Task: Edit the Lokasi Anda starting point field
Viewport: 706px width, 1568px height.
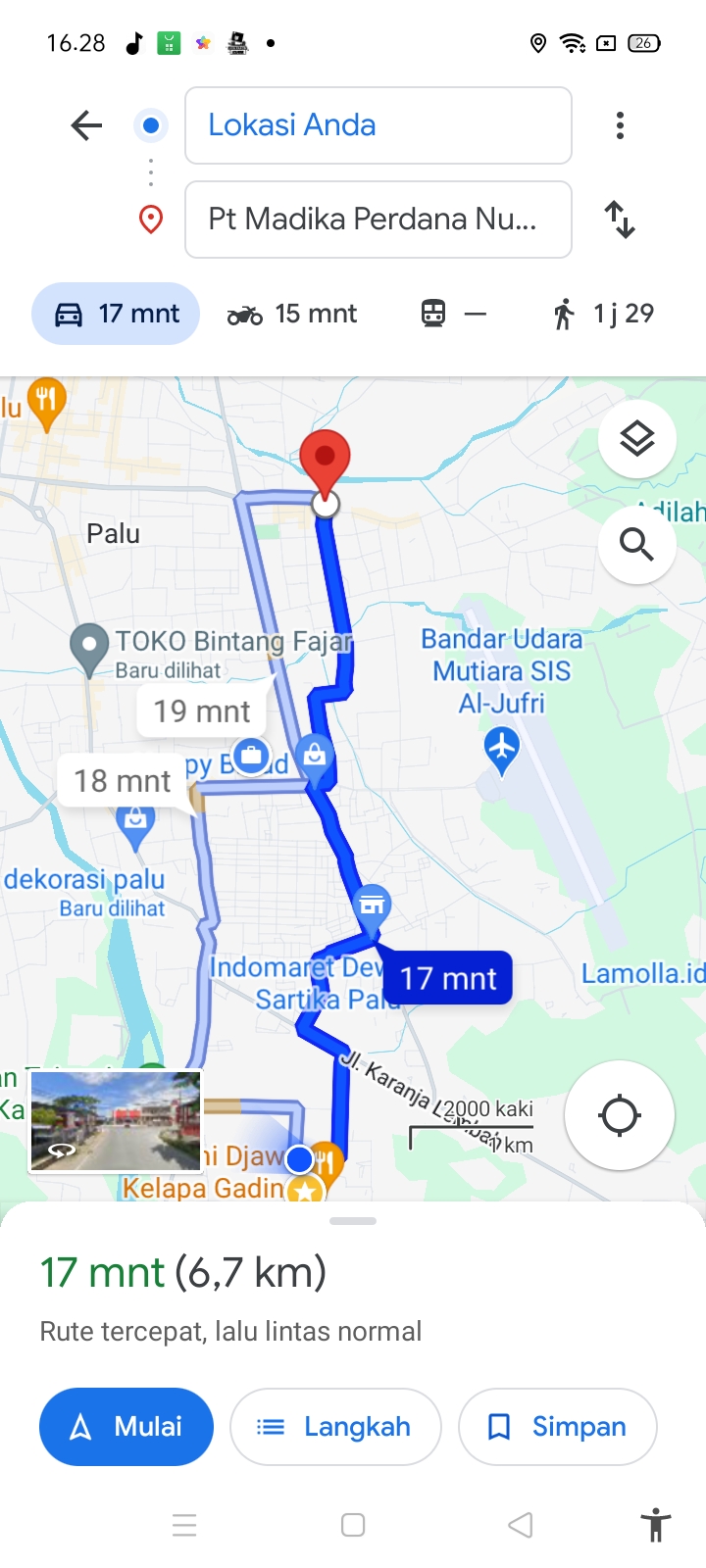Action: (x=378, y=125)
